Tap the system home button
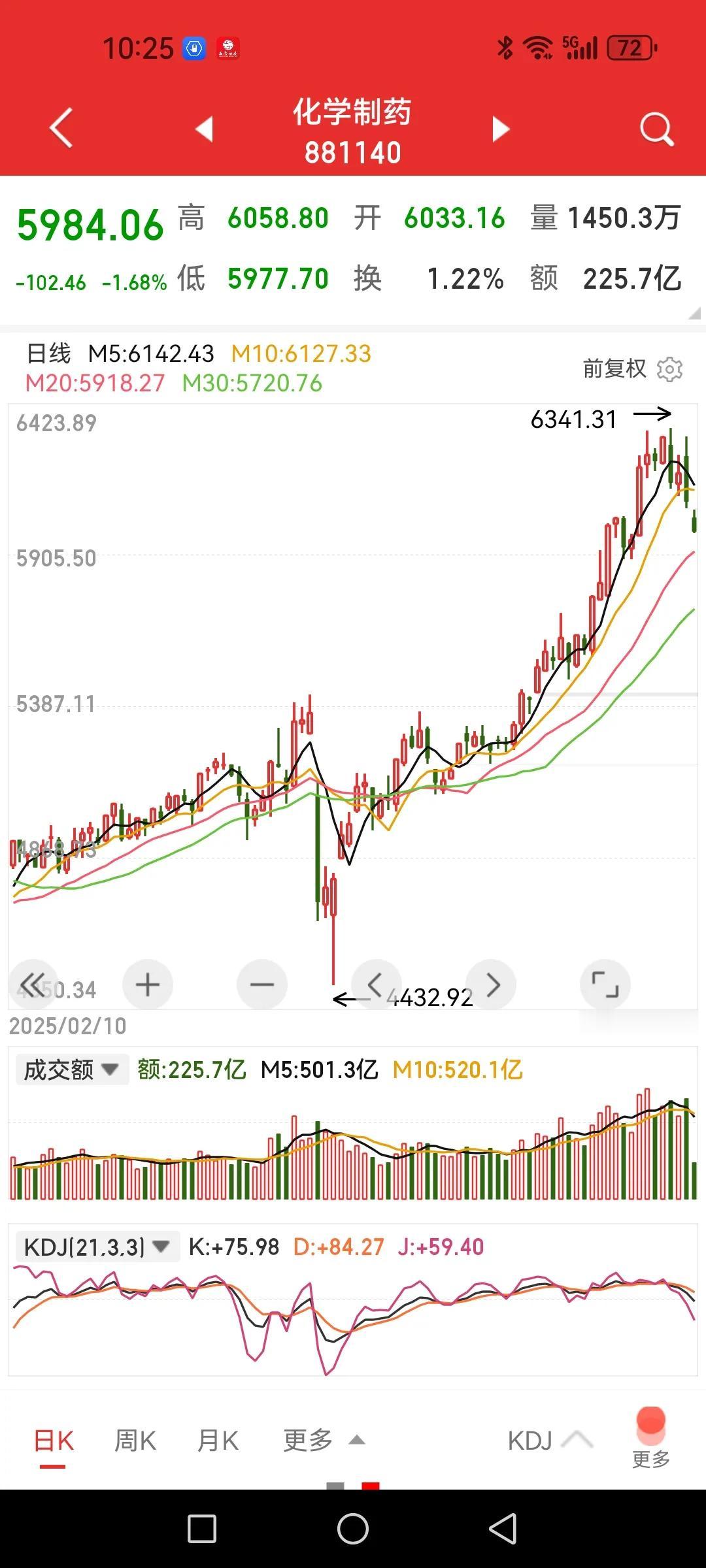This screenshot has width=706, height=1568. pos(353,1529)
